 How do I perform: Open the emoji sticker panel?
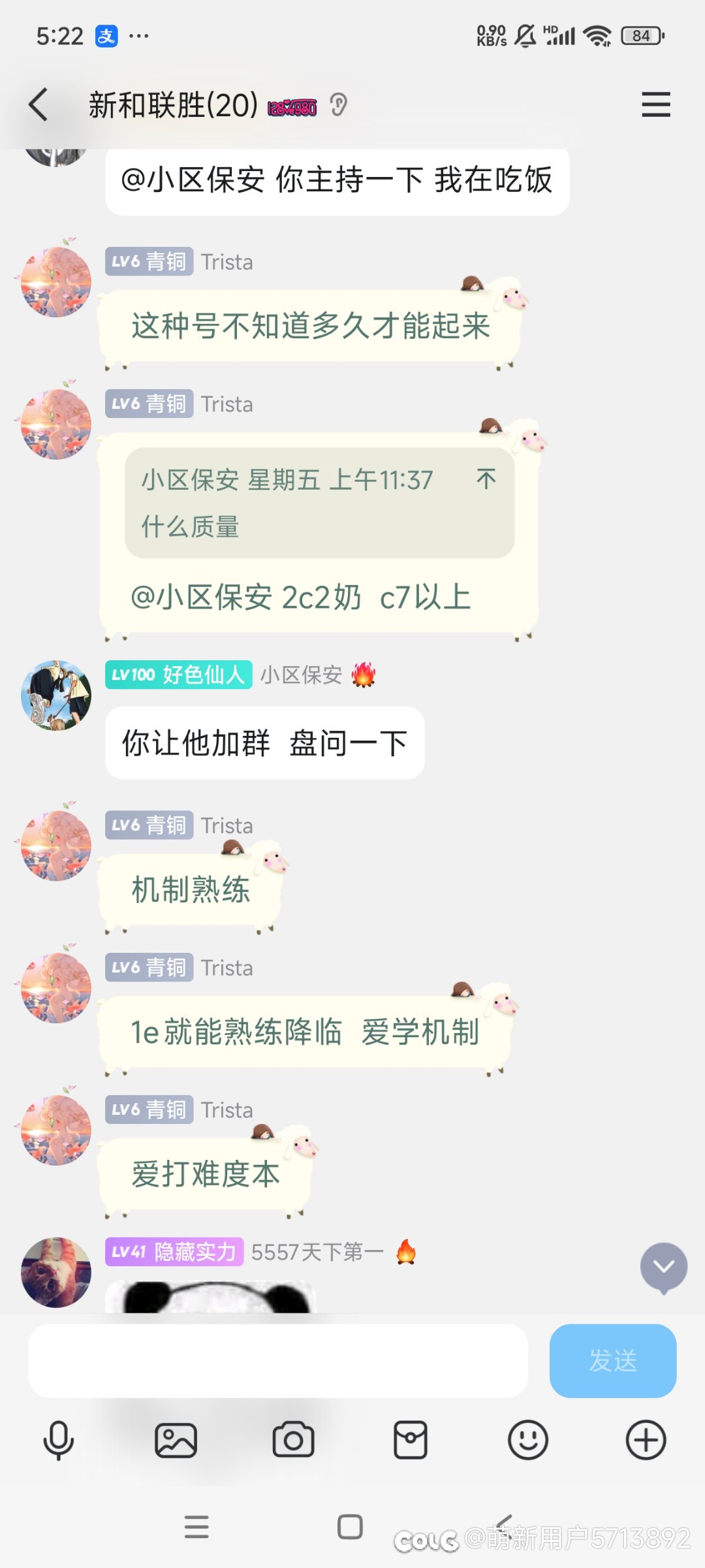coord(528,1440)
